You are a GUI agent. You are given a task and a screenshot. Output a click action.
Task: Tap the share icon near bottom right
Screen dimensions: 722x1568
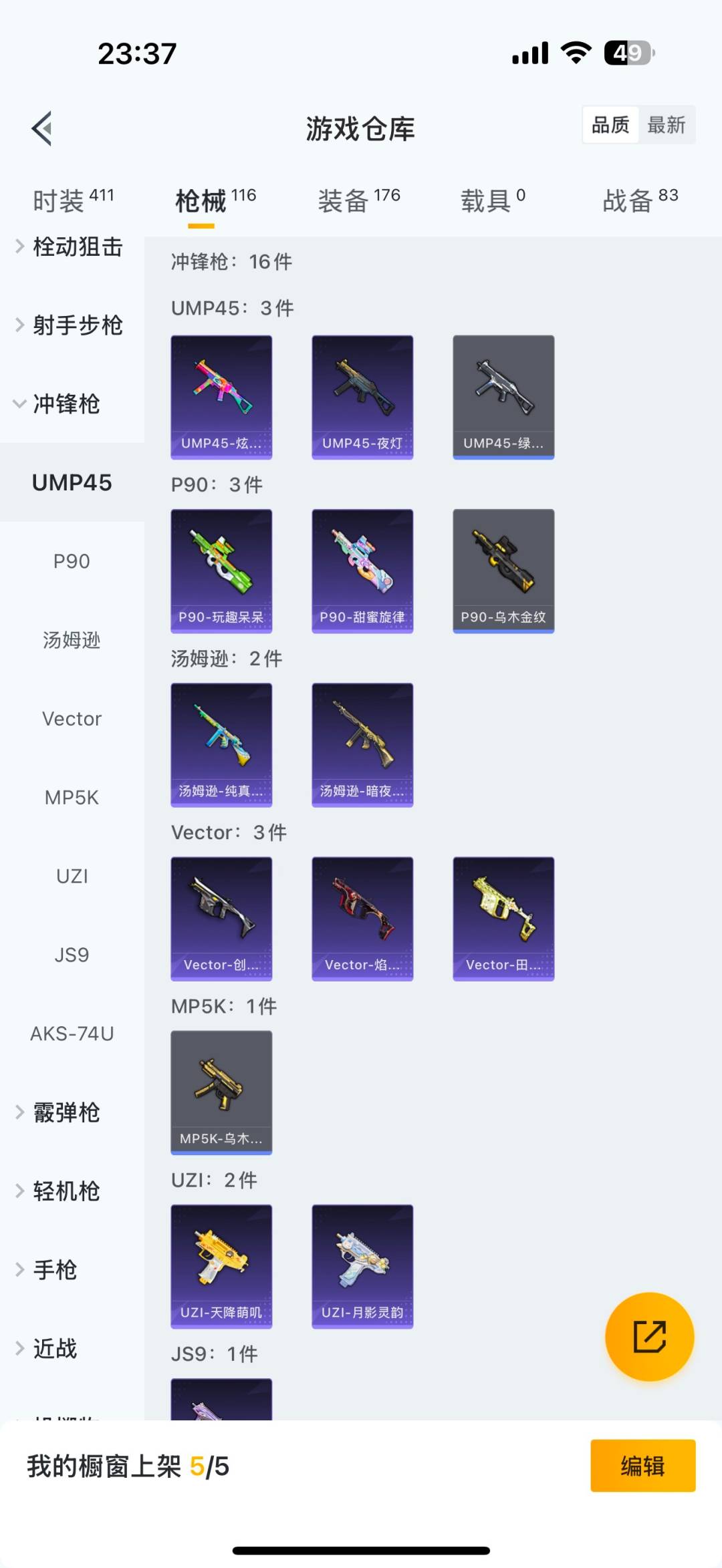click(649, 1337)
